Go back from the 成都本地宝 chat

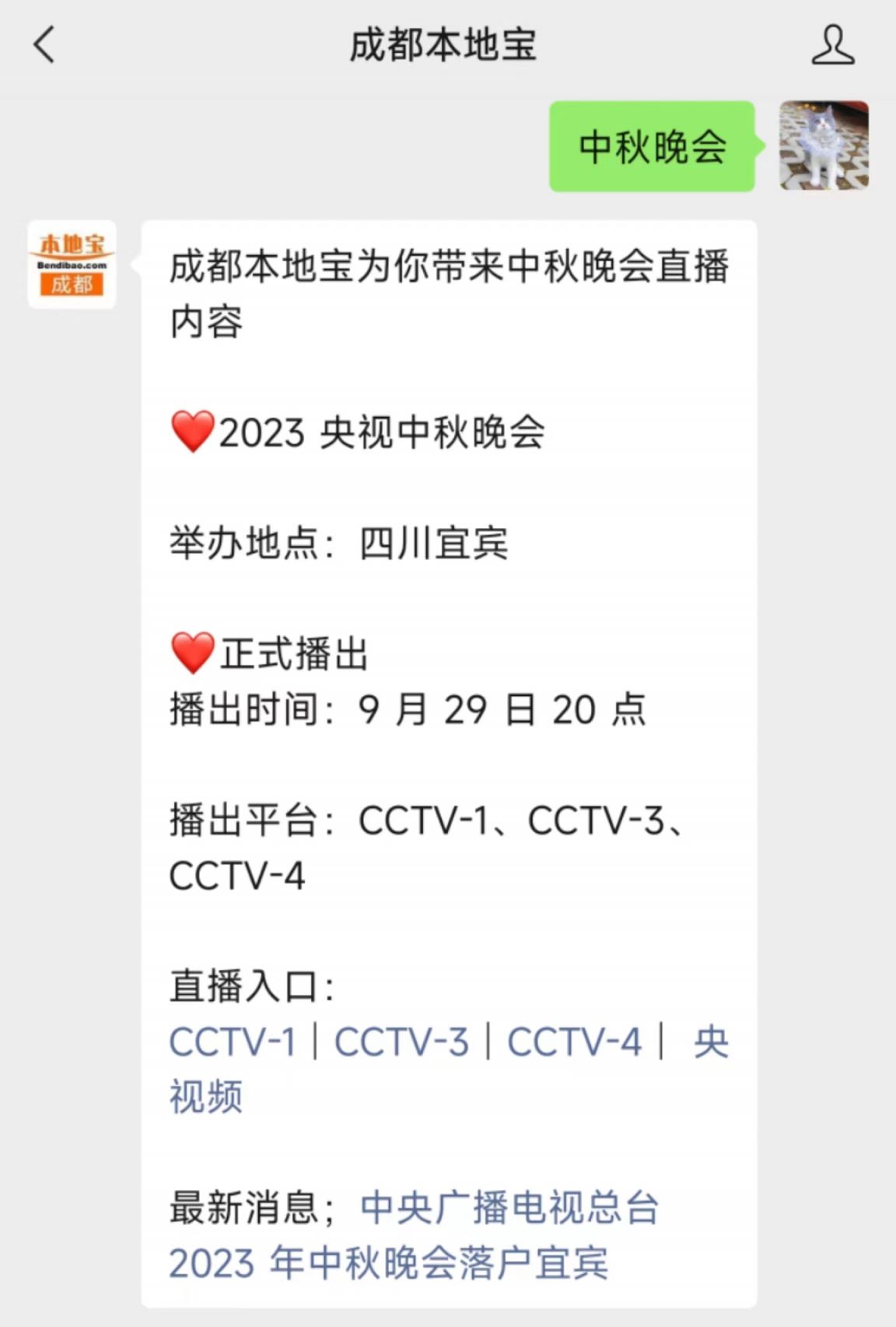[44, 44]
